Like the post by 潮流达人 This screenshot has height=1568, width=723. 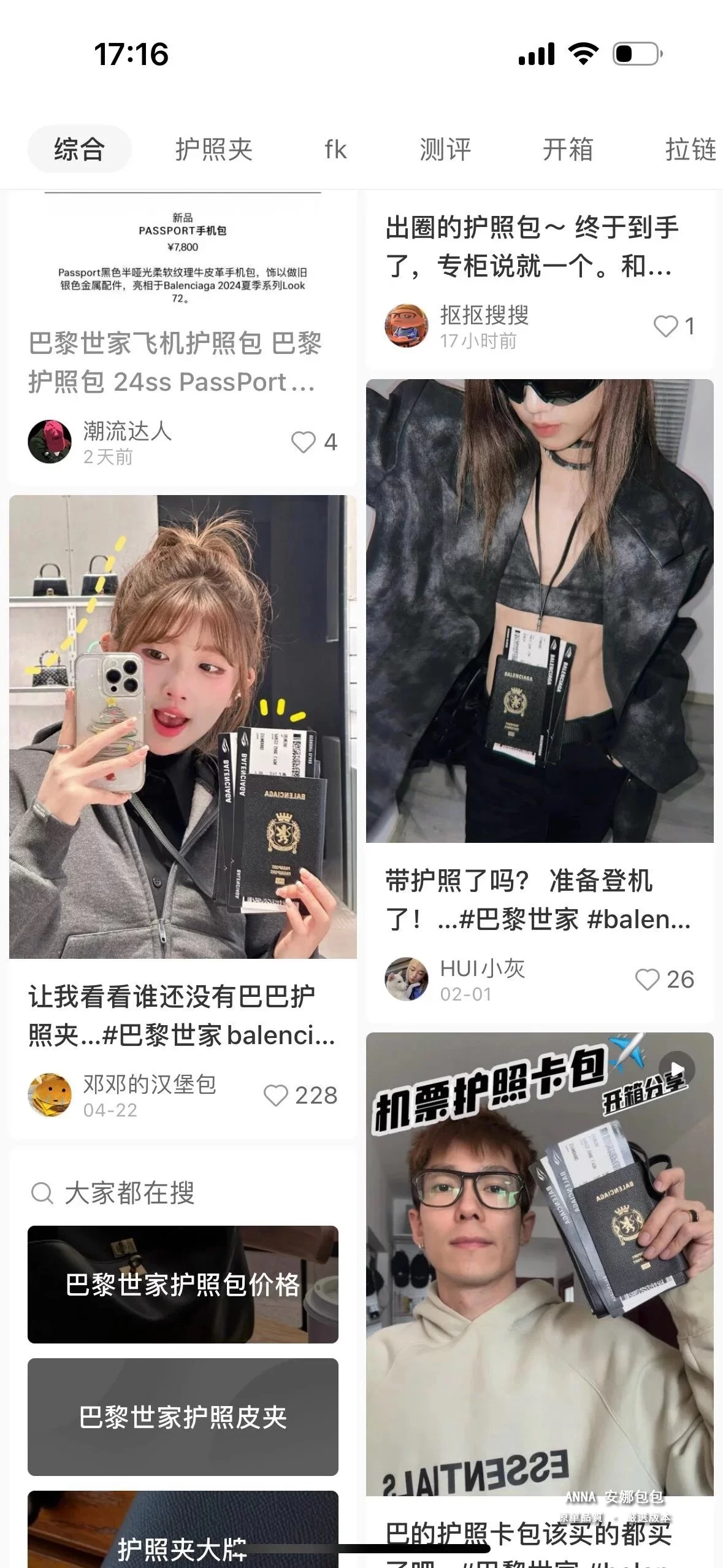(x=304, y=442)
